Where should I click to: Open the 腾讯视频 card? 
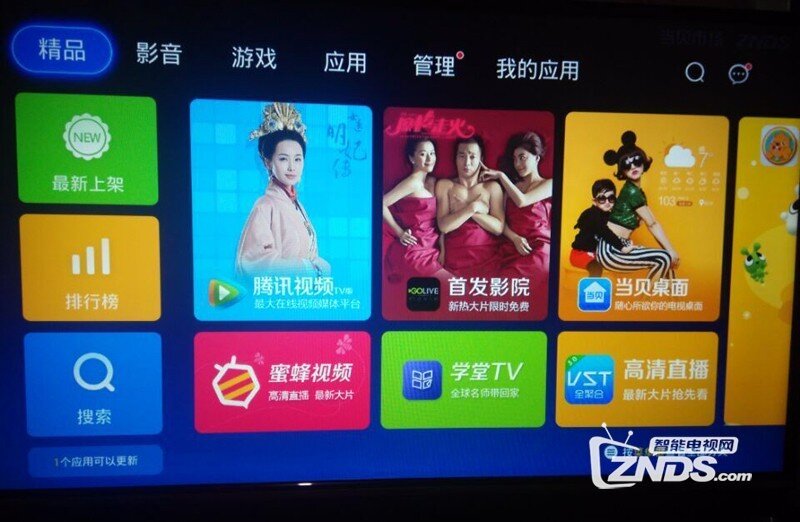point(281,211)
